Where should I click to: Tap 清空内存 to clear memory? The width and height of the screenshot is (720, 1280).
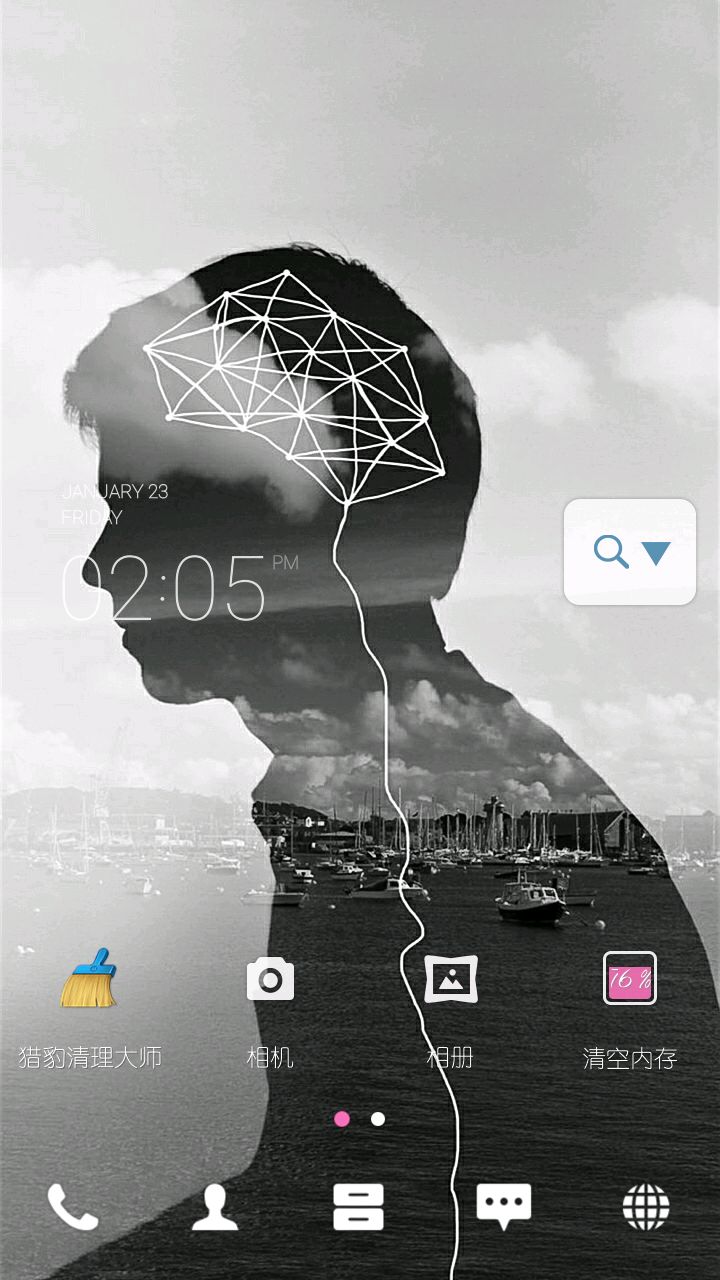(x=630, y=980)
